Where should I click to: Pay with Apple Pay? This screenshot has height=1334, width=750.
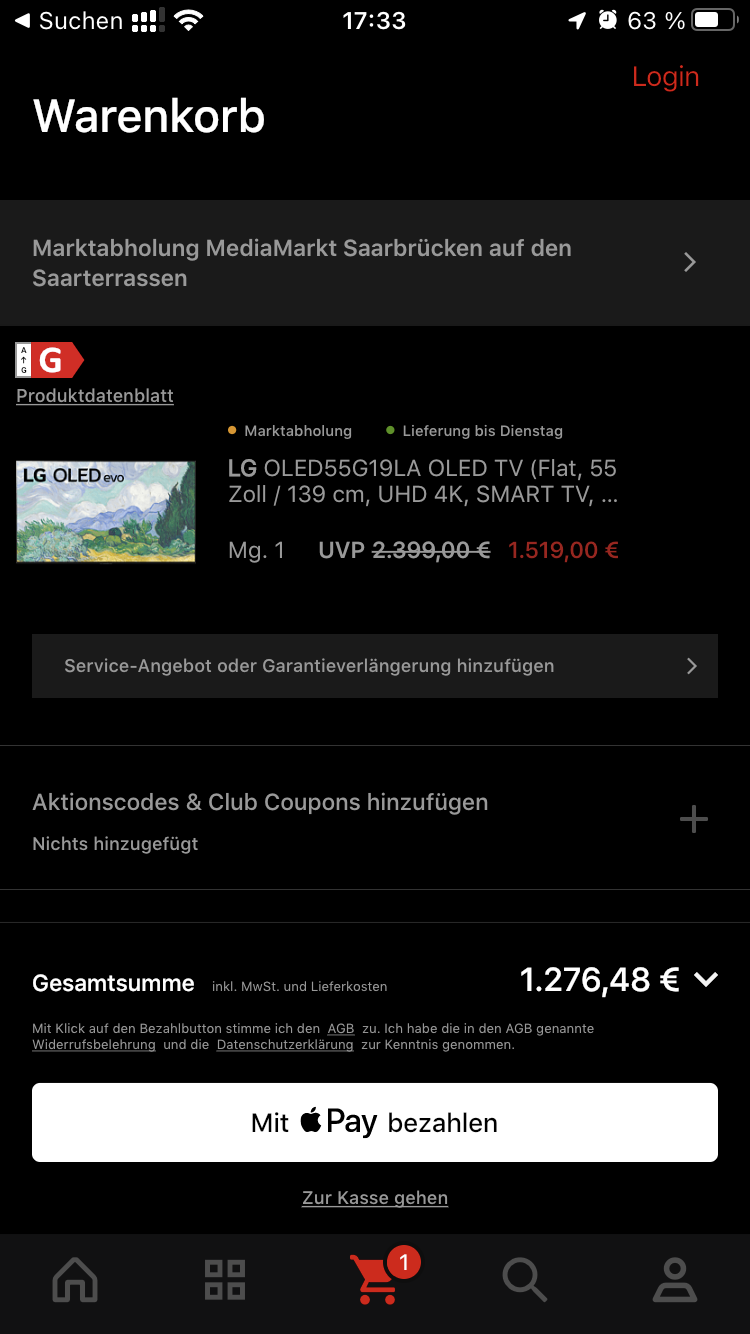tap(375, 1122)
